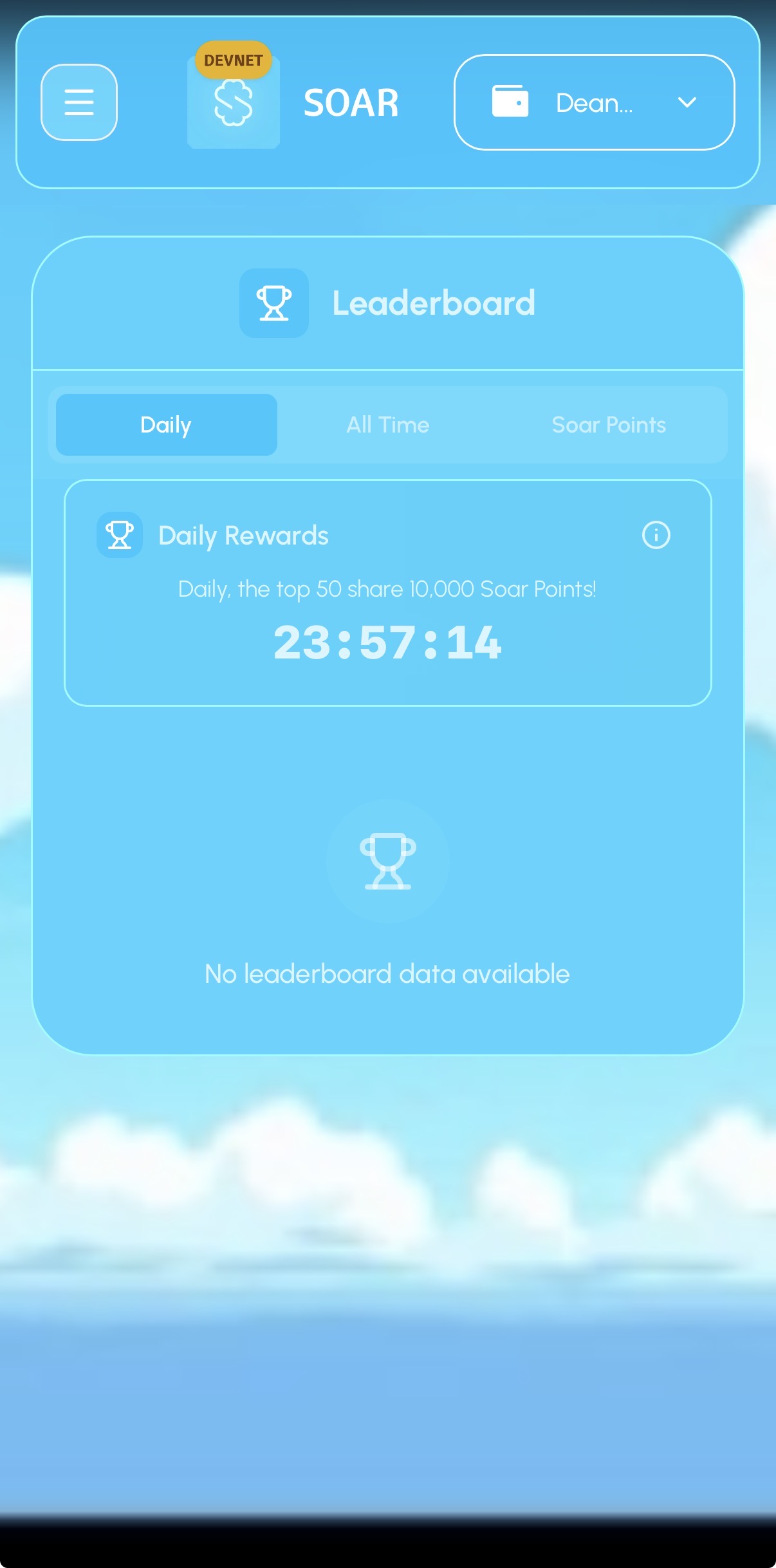The height and width of the screenshot is (1568, 776).
Task: Expand the Dean wallet dropdown
Action: click(x=594, y=102)
